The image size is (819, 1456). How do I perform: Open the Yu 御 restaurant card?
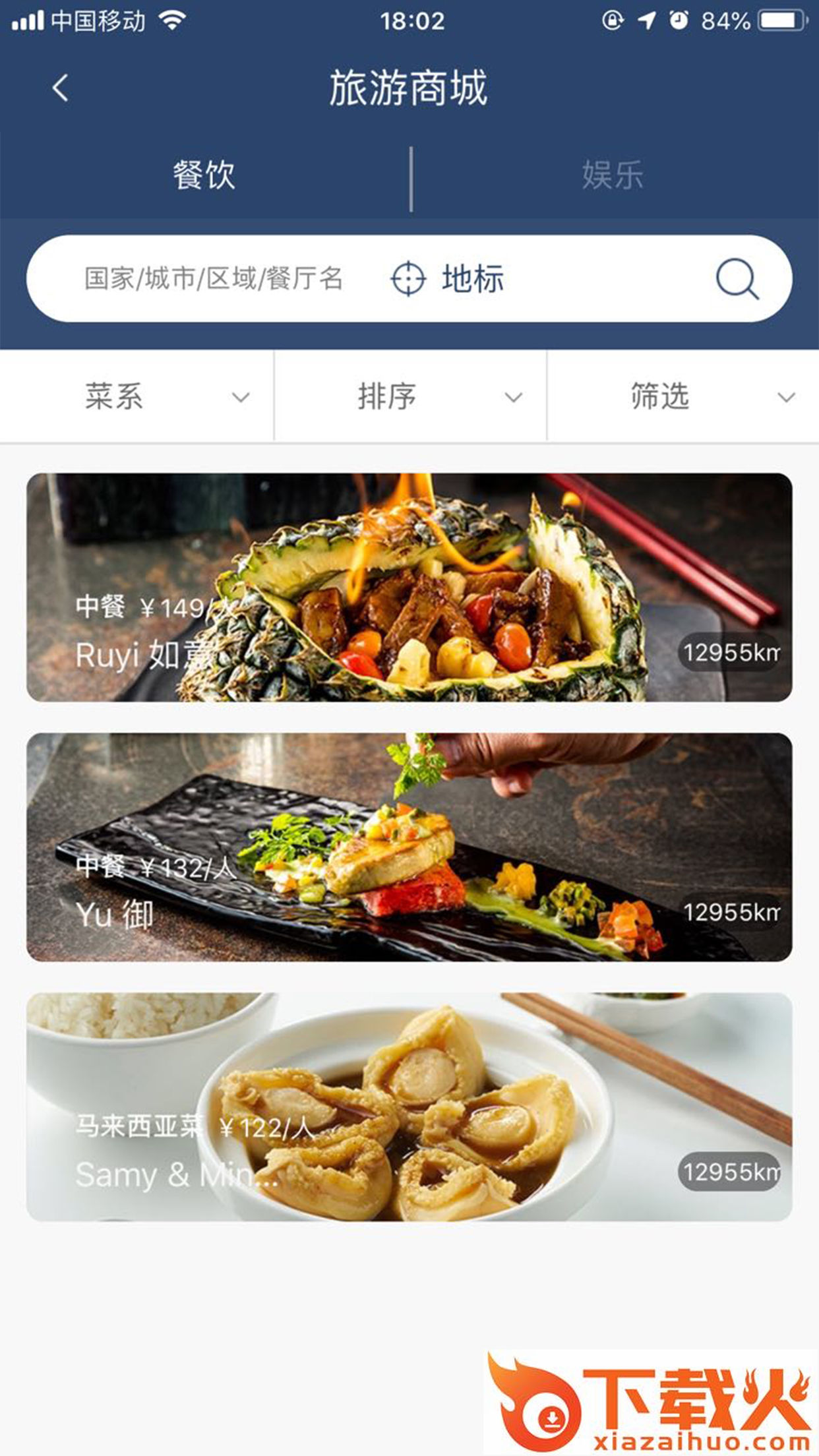pos(409,847)
